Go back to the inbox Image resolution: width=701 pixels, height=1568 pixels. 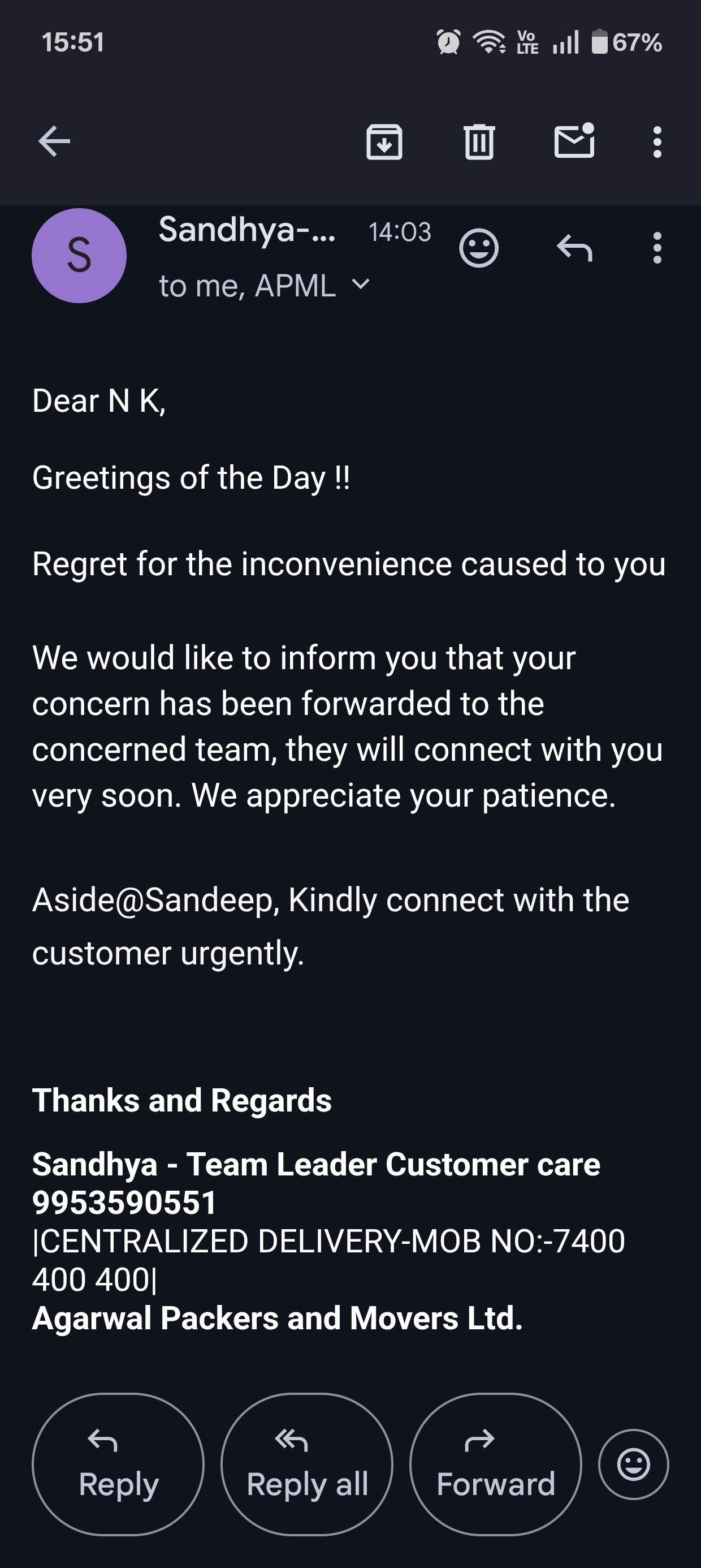[54, 141]
